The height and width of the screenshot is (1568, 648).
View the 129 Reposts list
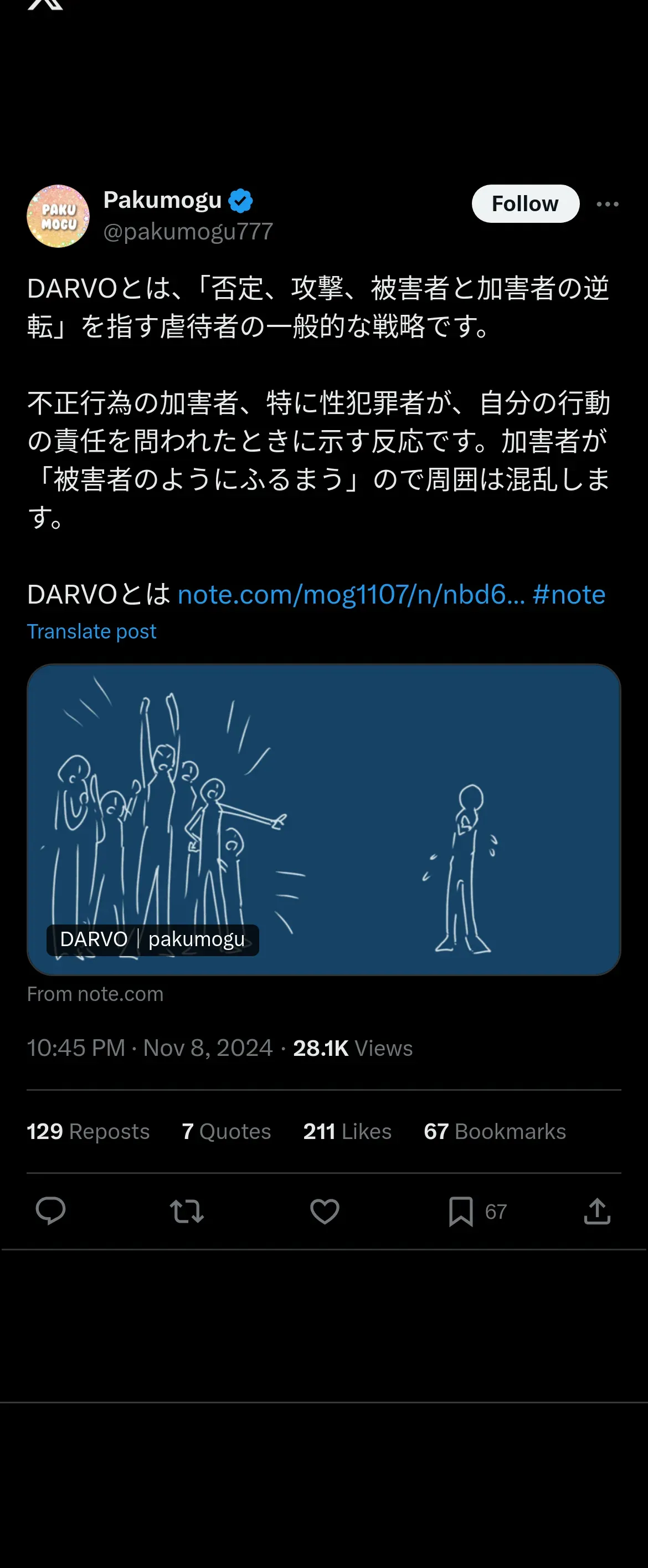pyautogui.click(x=88, y=1132)
